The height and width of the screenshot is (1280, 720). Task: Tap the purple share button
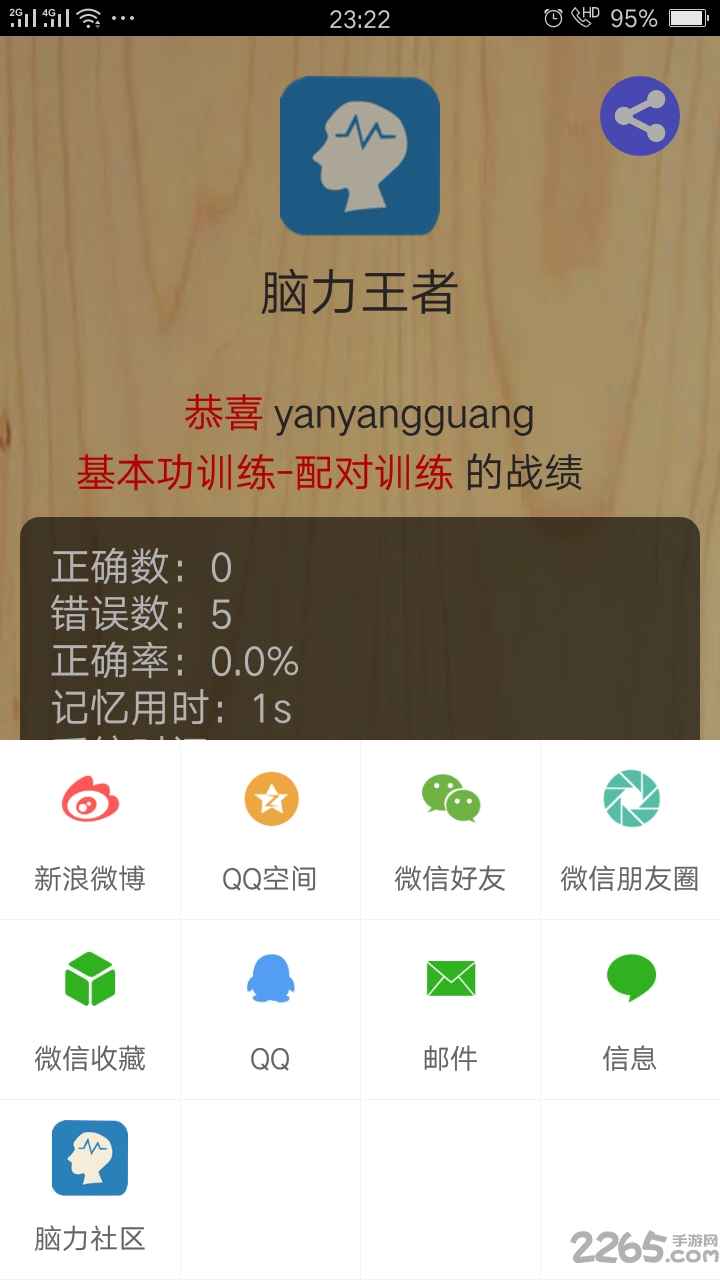pyautogui.click(x=639, y=115)
